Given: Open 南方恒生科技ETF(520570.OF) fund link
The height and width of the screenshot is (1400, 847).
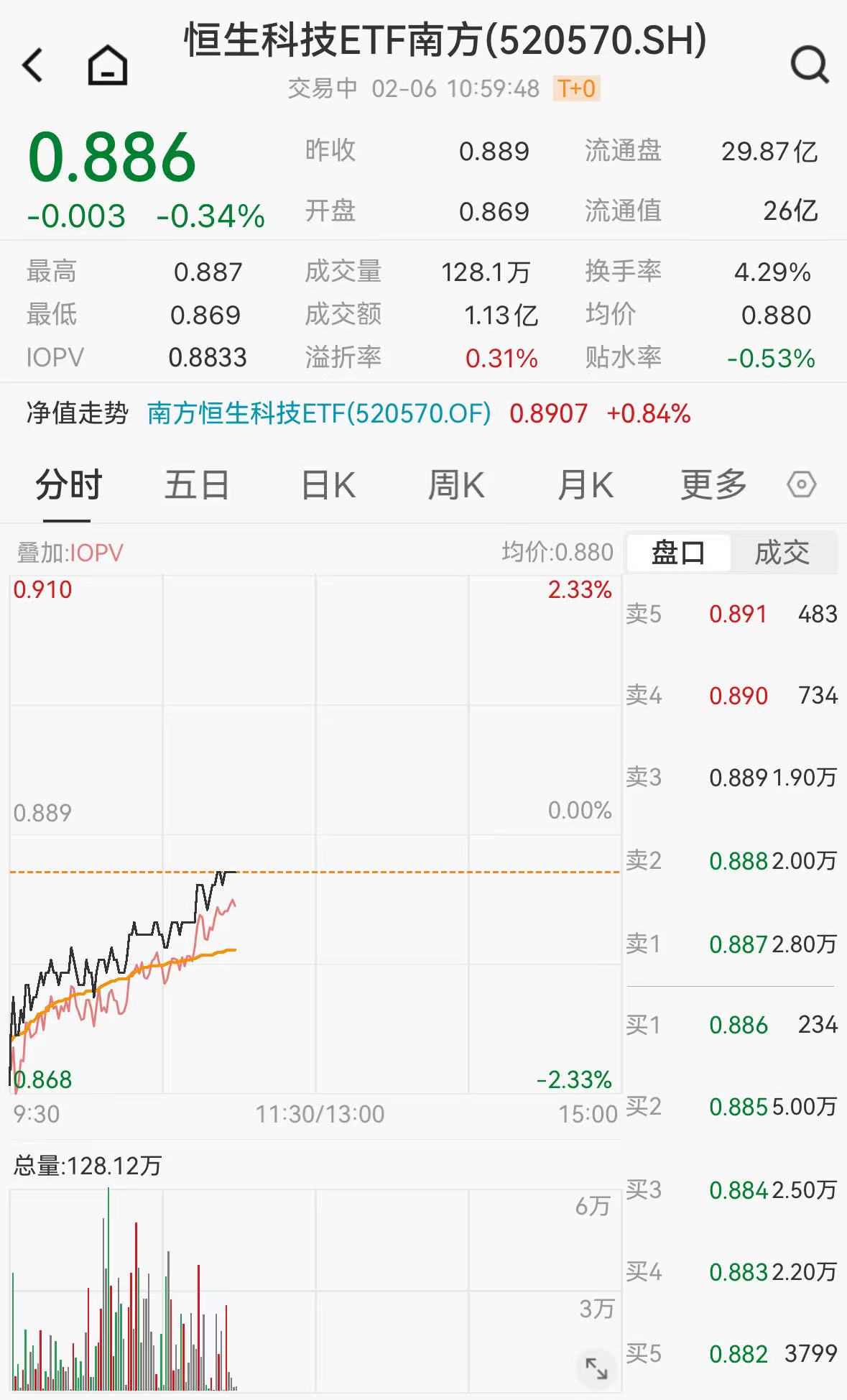Looking at the screenshot, I should click(319, 414).
